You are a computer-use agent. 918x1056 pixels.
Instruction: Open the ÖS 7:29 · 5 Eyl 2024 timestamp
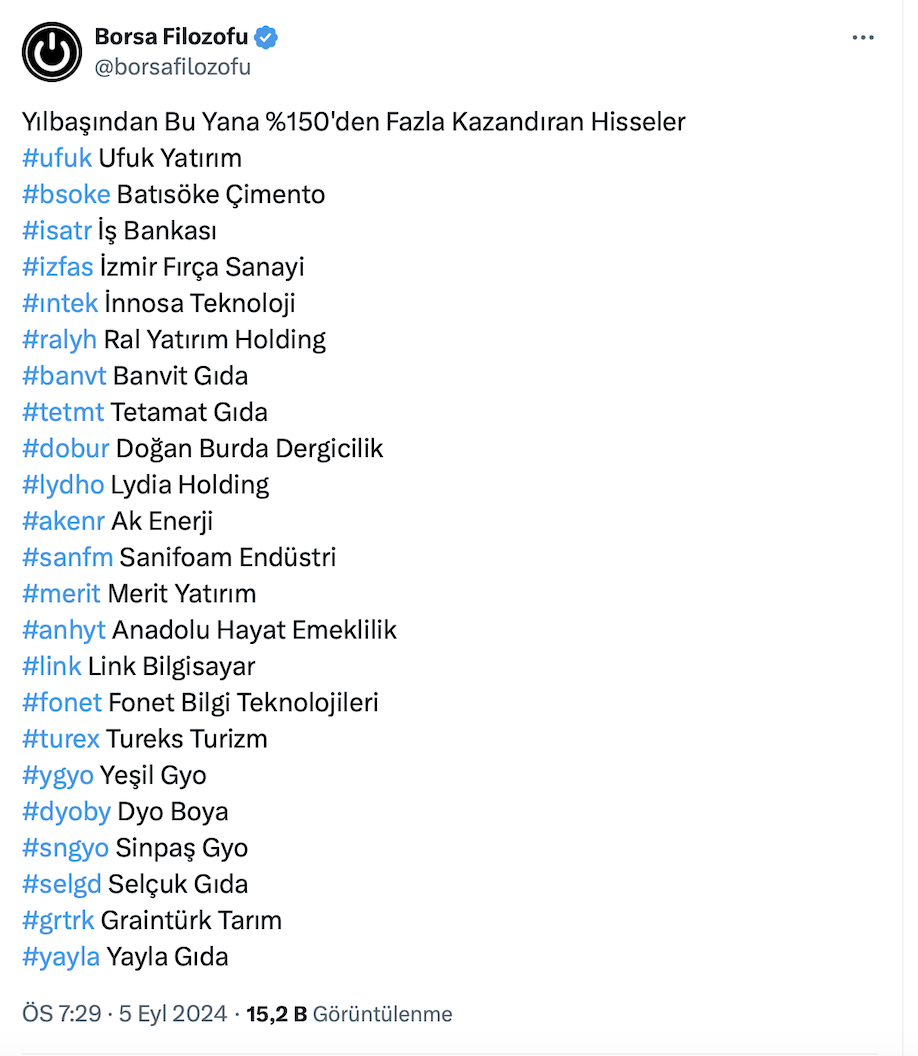coord(124,1014)
